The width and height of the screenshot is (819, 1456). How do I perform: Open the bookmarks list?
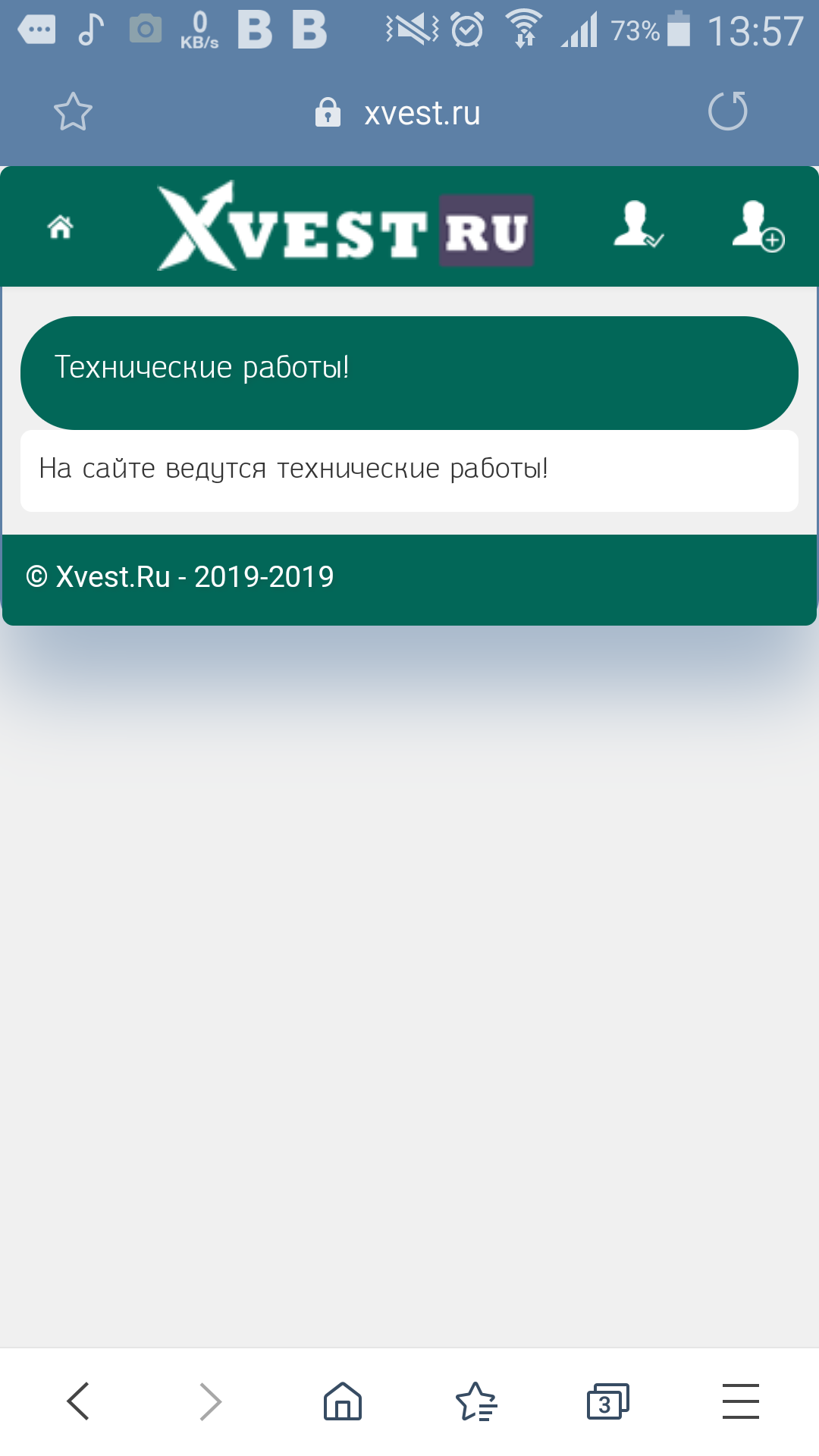475,1401
